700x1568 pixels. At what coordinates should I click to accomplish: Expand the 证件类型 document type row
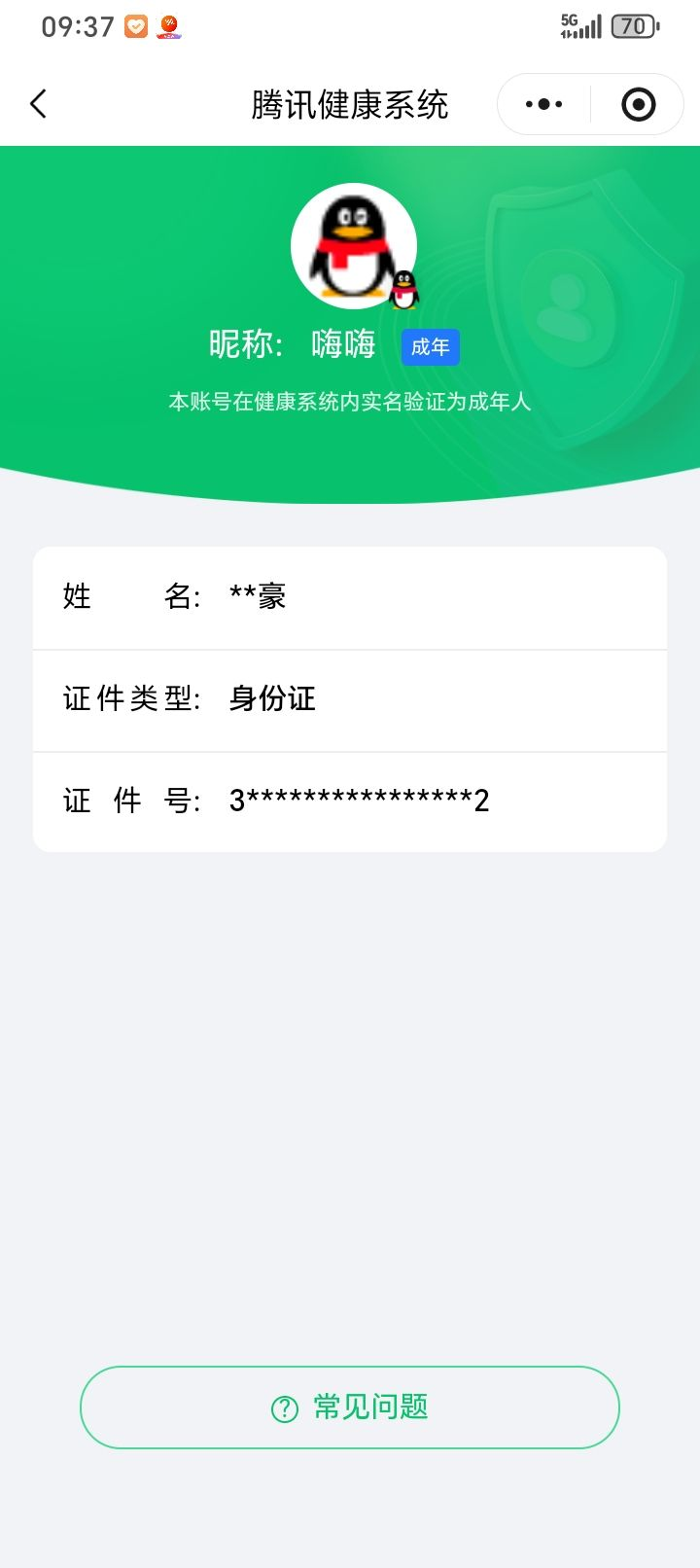pos(350,699)
